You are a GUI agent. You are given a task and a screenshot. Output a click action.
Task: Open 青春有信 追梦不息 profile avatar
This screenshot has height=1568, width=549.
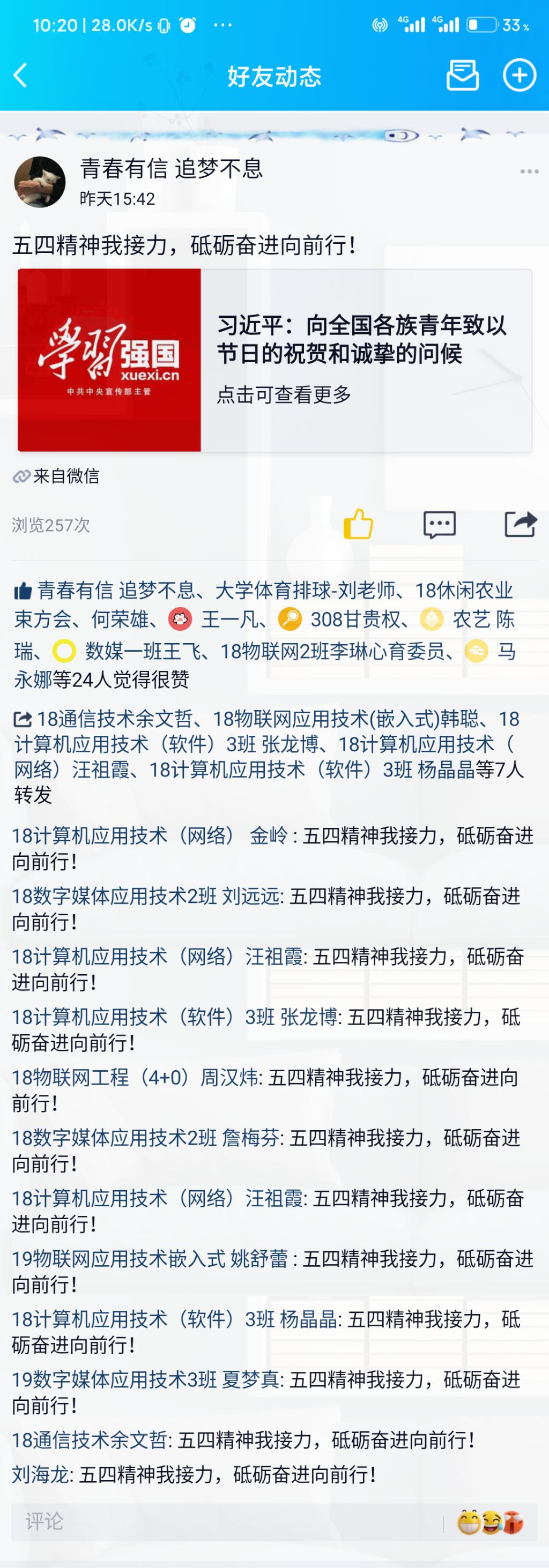pos(40,182)
